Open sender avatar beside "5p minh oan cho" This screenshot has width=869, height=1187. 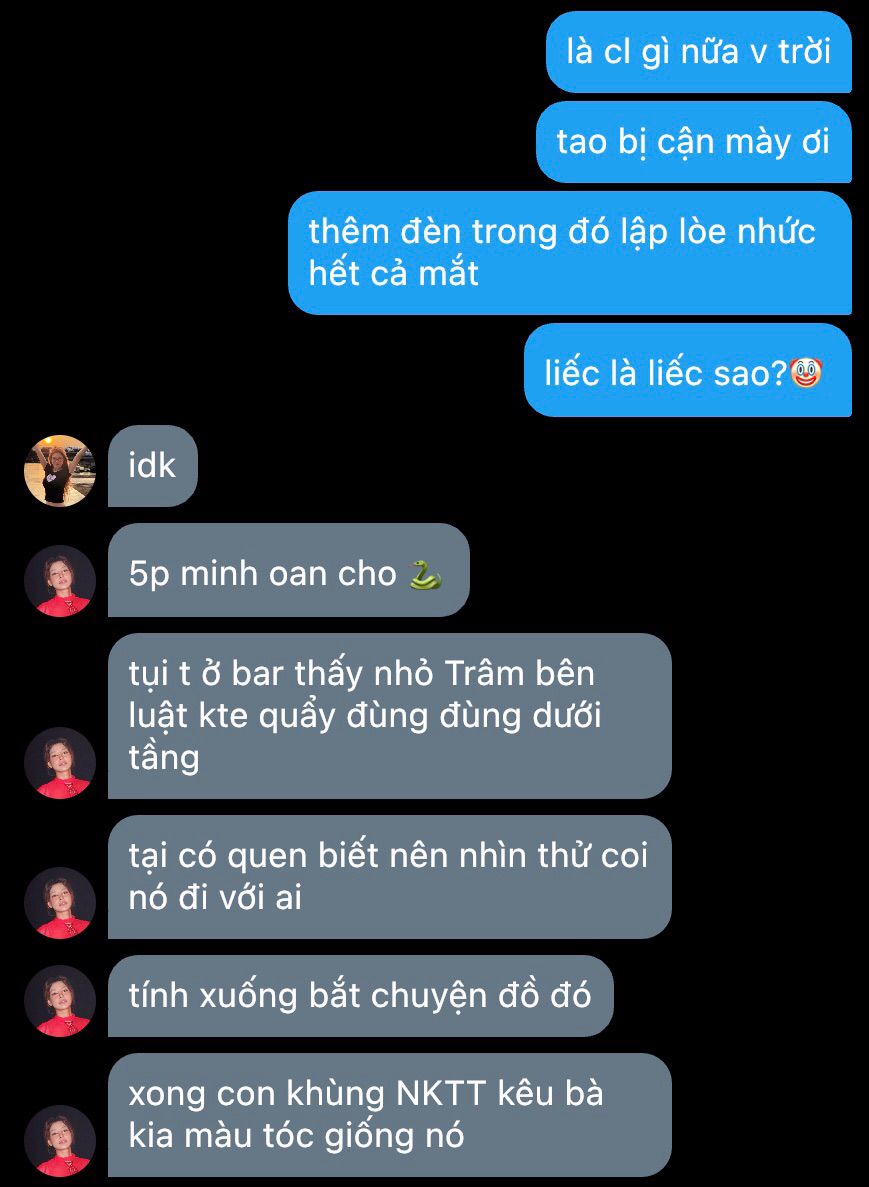click(x=60, y=581)
